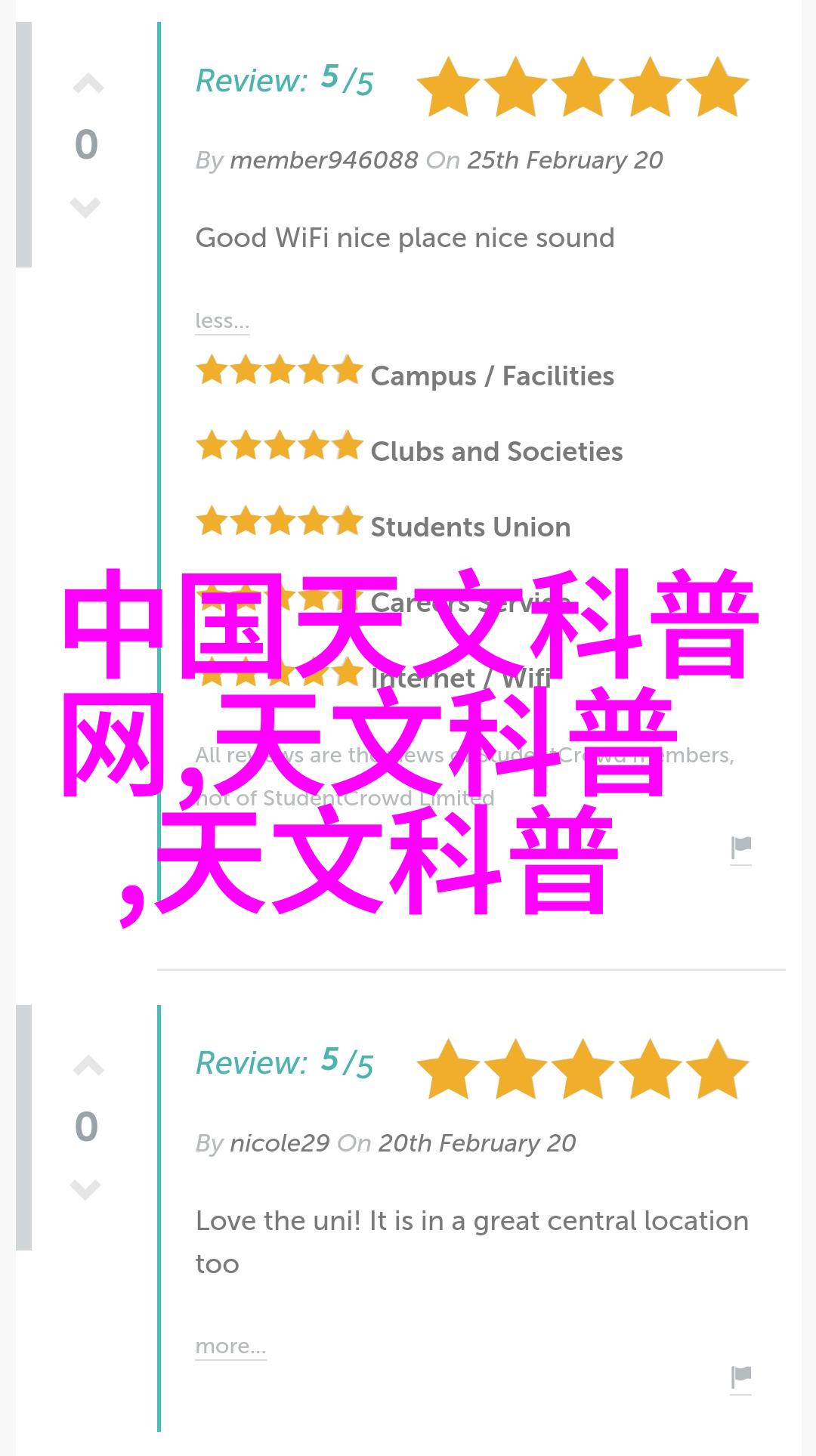Expand nicole29's review with more link

(230, 1346)
